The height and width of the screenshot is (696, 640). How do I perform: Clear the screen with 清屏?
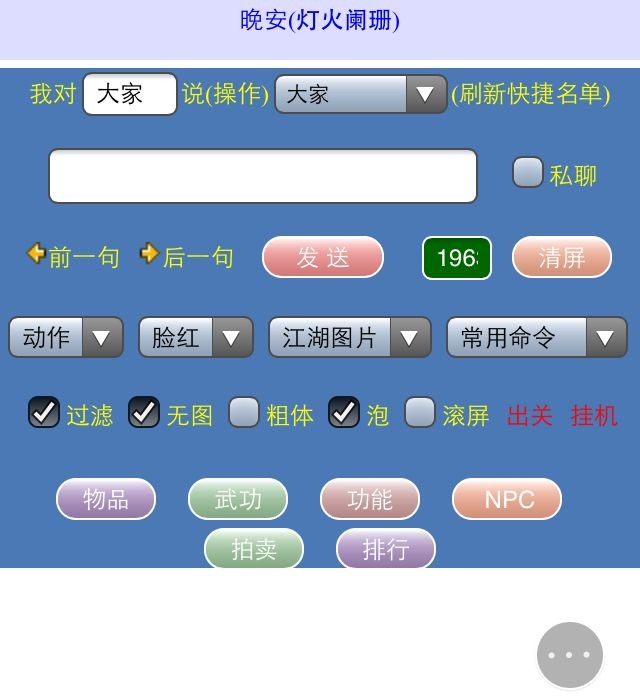click(561, 257)
